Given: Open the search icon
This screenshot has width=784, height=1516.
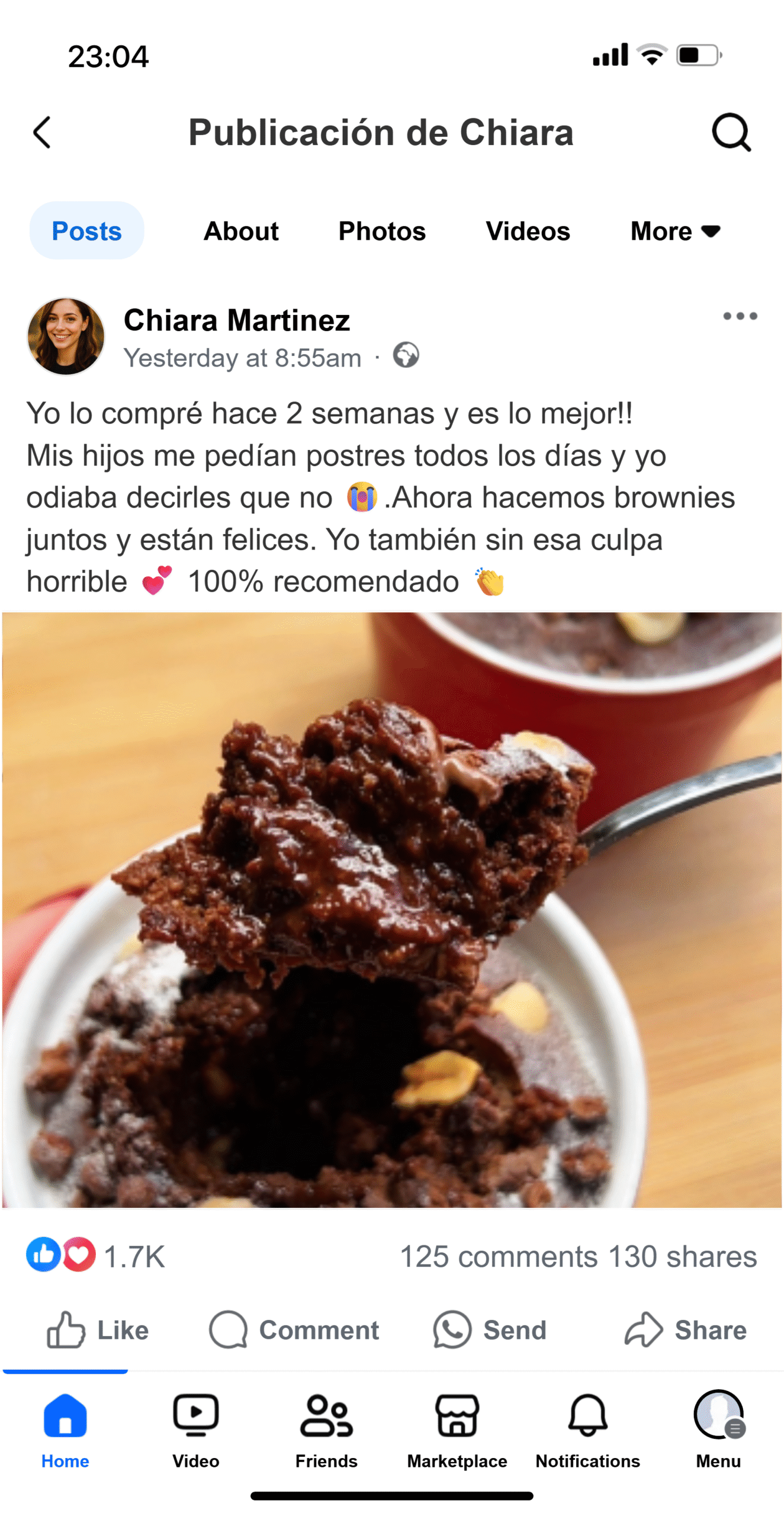Looking at the screenshot, I should click(x=732, y=132).
